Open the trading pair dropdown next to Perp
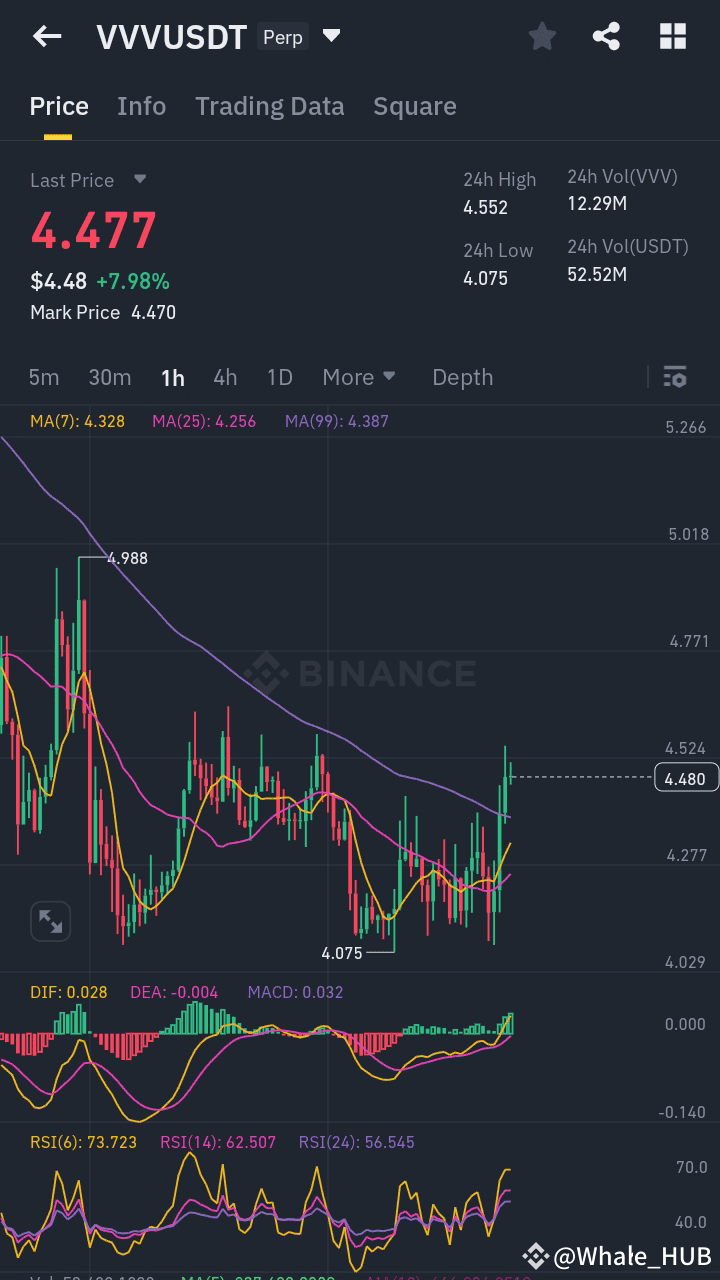720x1280 pixels. click(331, 36)
